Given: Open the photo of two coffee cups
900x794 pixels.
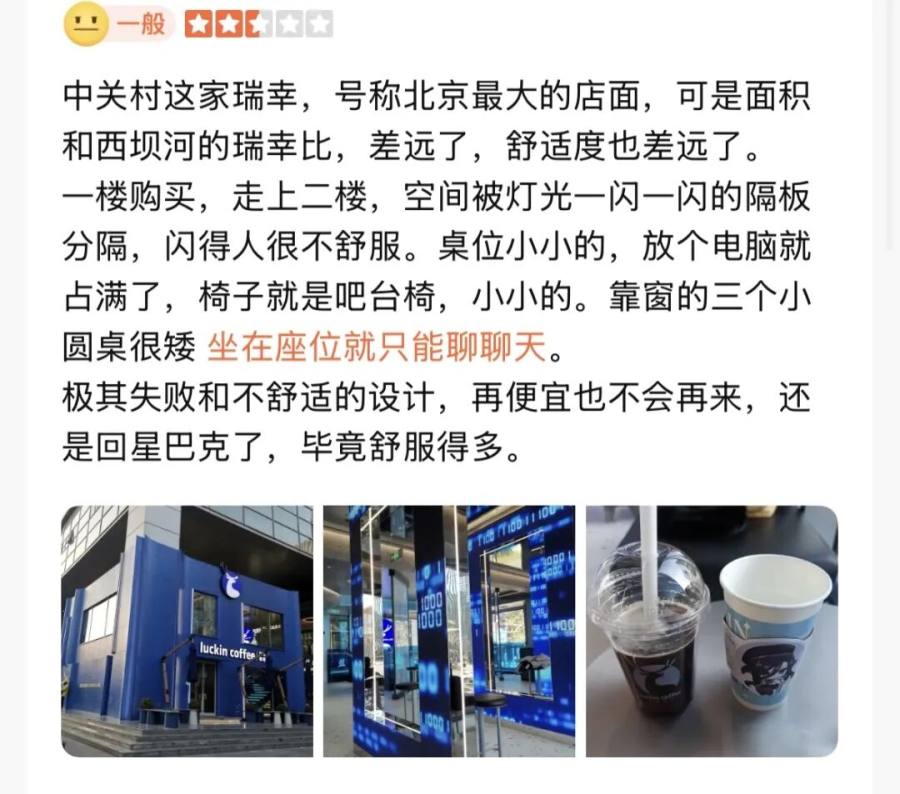Looking at the screenshot, I should [x=711, y=631].
